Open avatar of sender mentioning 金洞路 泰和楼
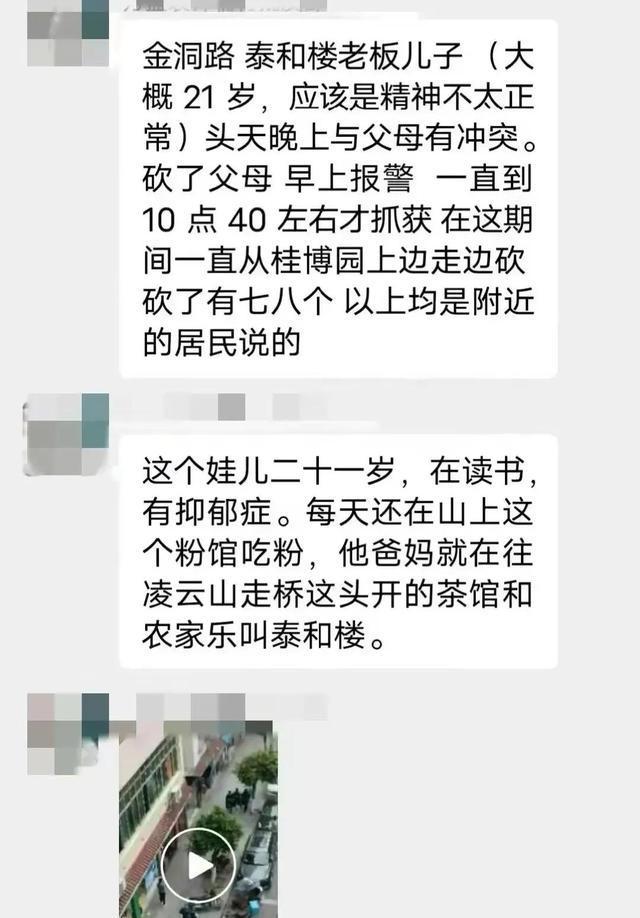Viewport: 640px width, 918px height. pyautogui.click(x=67, y=31)
